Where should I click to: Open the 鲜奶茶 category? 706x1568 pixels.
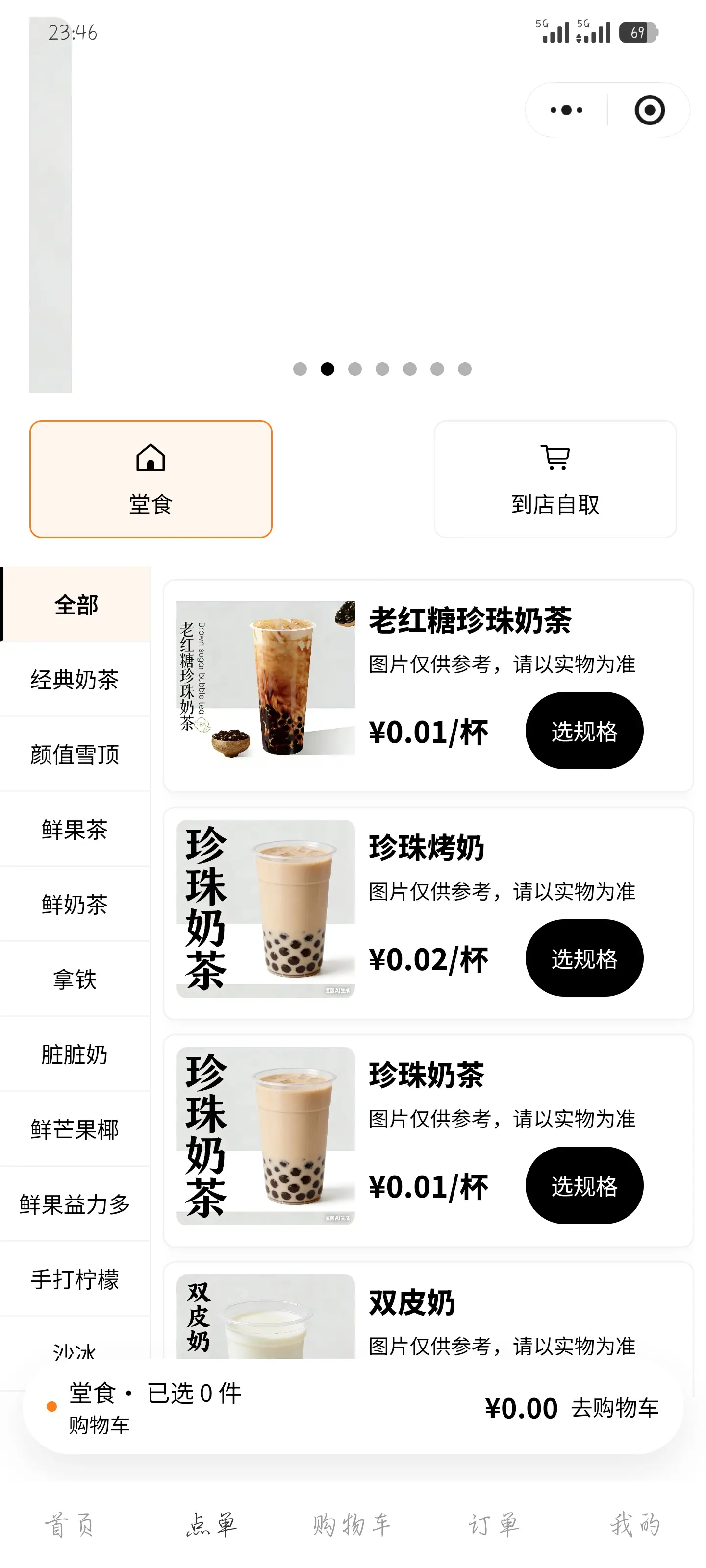(75, 904)
